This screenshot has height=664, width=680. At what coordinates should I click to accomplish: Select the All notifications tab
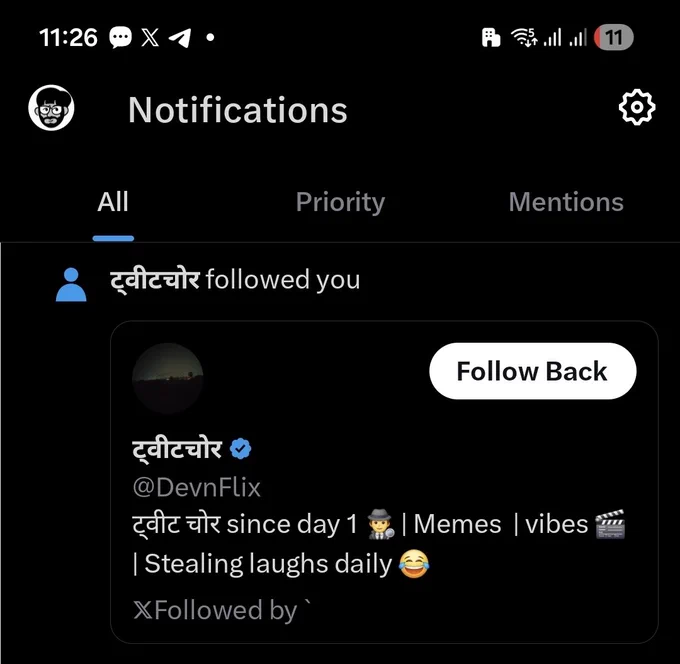click(113, 202)
